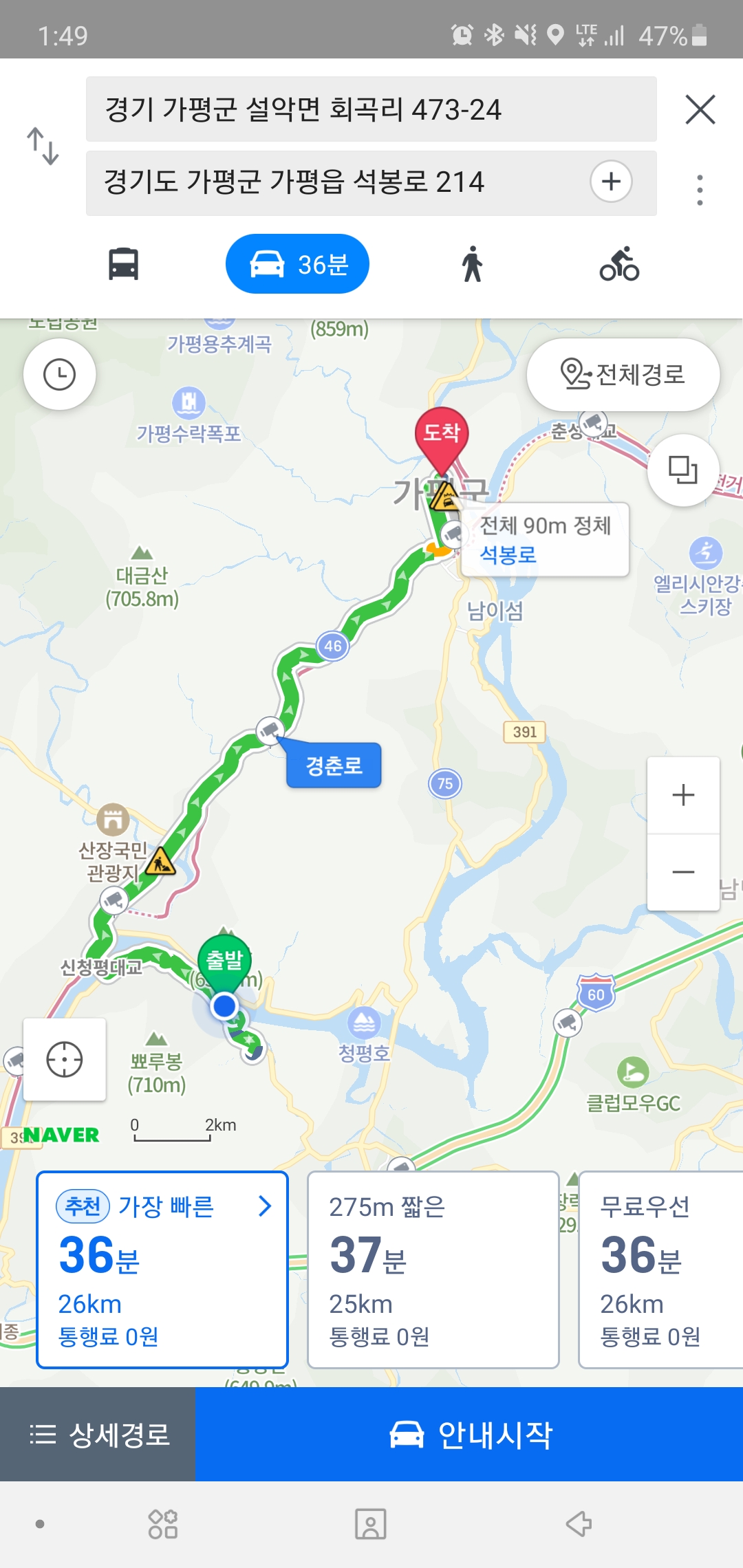Open the departure time clock button
Image resolution: width=743 pixels, height=1568 pixels.
[x=60, y=375]
